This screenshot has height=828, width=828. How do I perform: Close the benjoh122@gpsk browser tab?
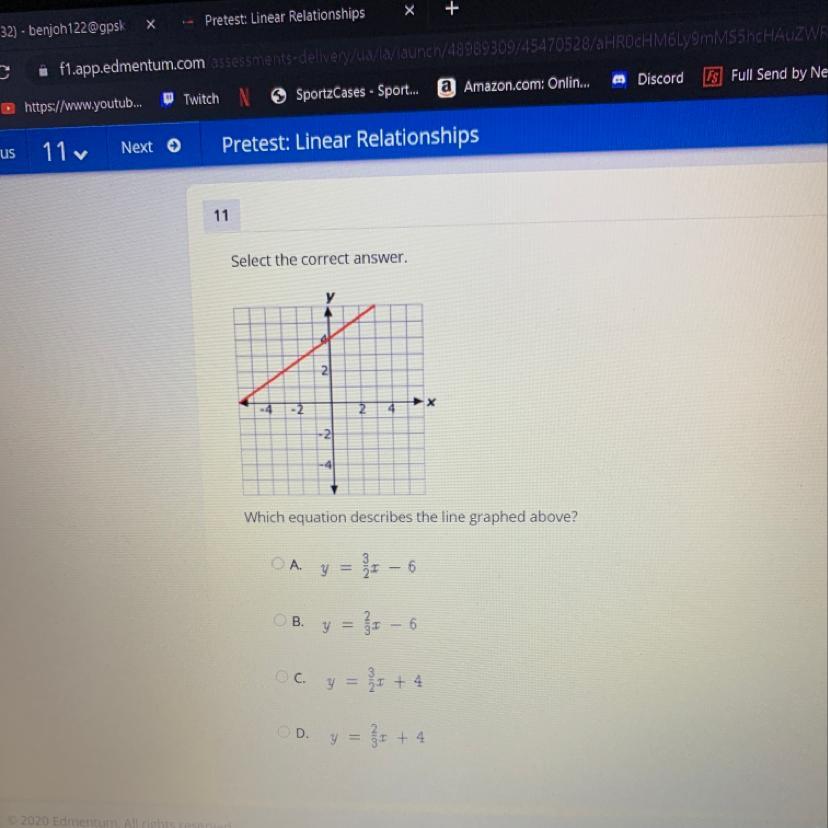click(150, 24)
